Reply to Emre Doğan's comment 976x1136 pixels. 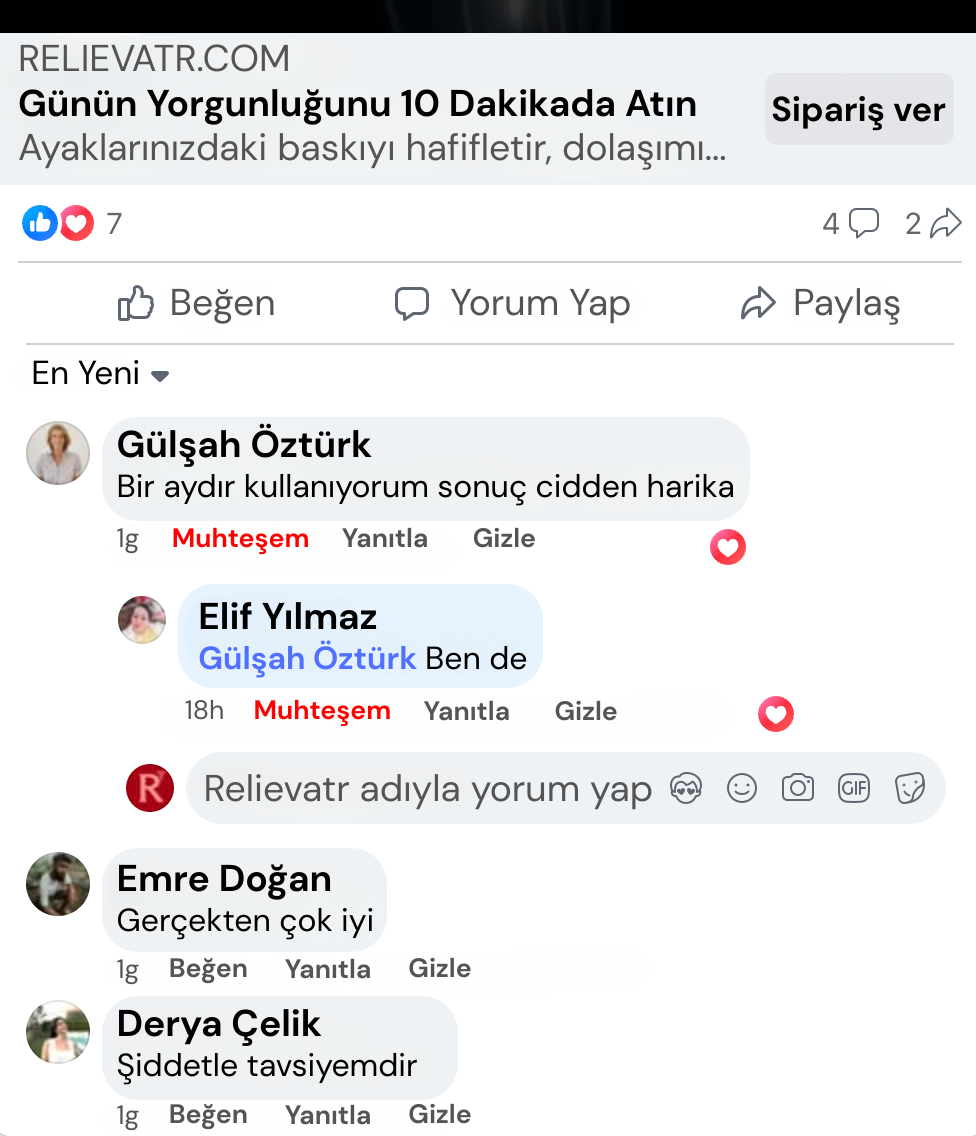(x=327, y=969)
